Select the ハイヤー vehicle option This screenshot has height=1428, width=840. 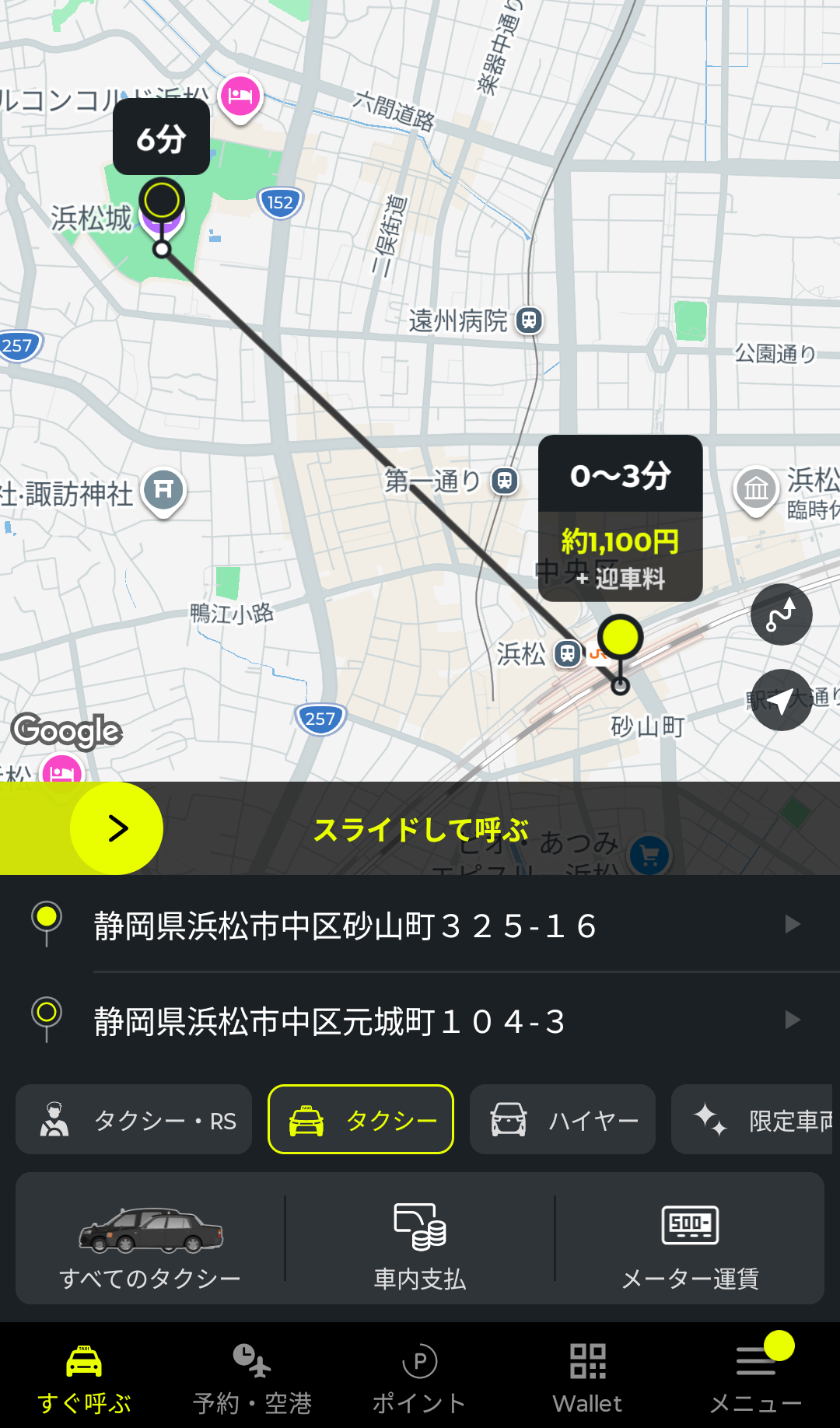(x=562, y=1120)
